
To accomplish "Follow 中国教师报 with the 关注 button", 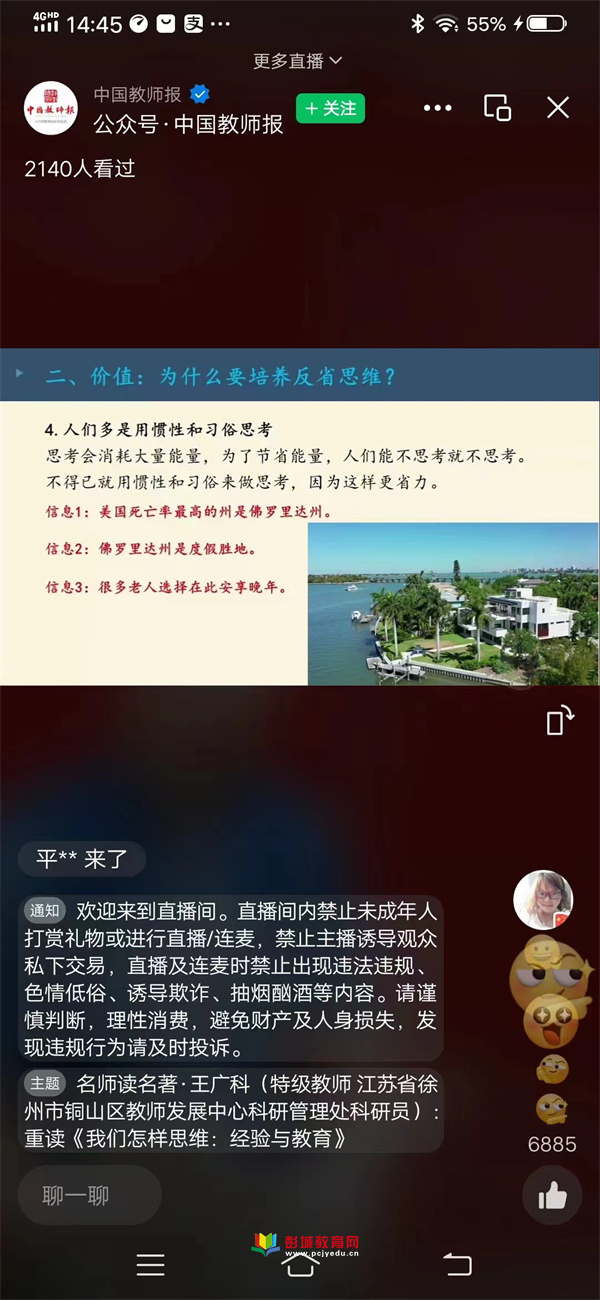I will tap(330, 108).
